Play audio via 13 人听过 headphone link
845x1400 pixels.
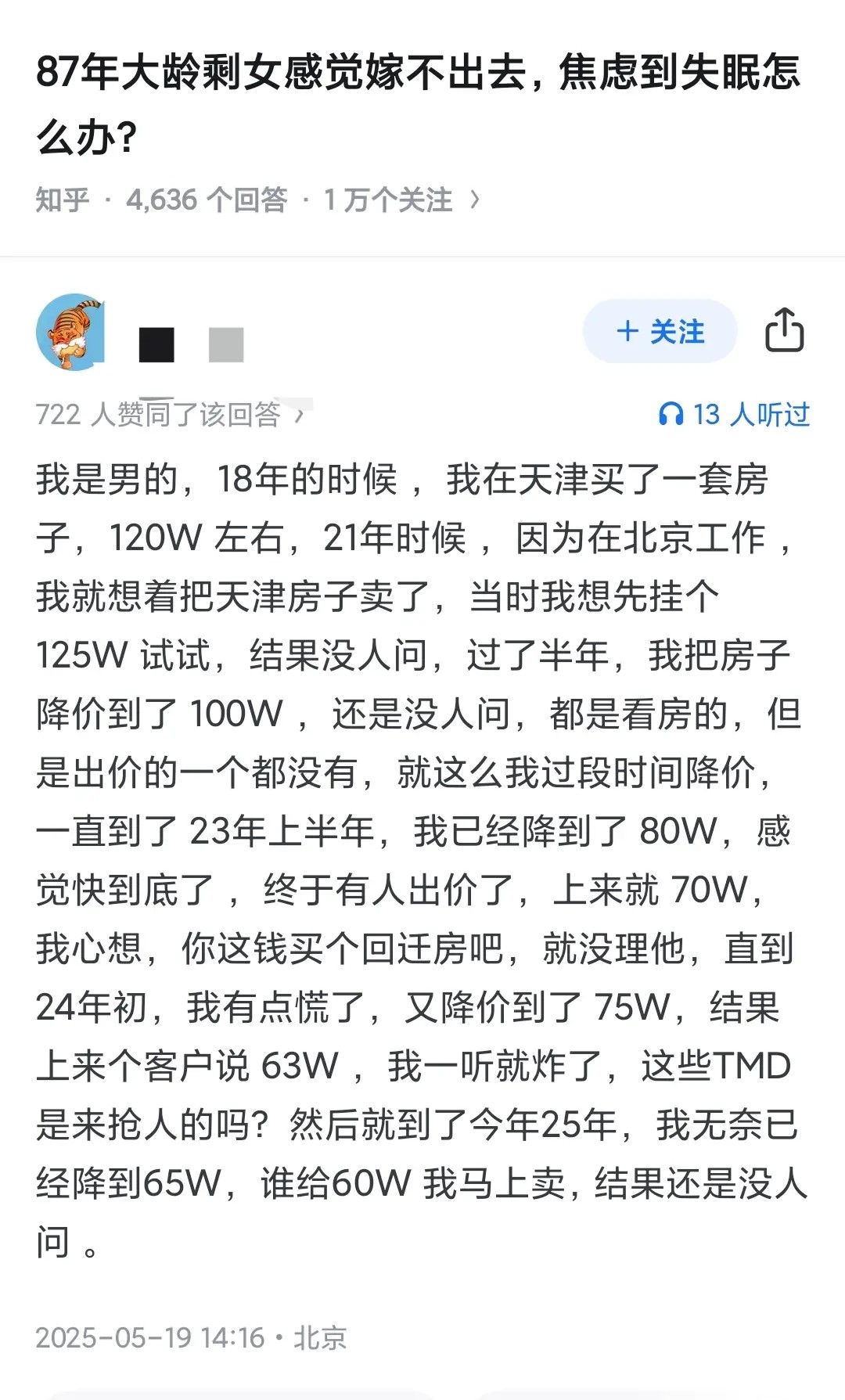click(734, 414)
